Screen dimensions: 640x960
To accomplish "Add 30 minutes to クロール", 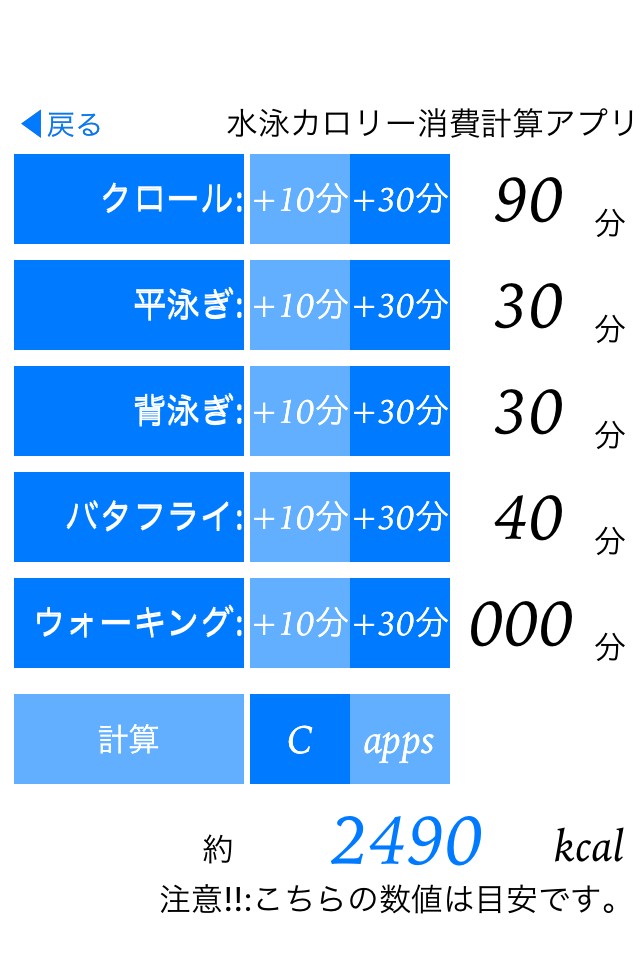I will coord(400,200).
